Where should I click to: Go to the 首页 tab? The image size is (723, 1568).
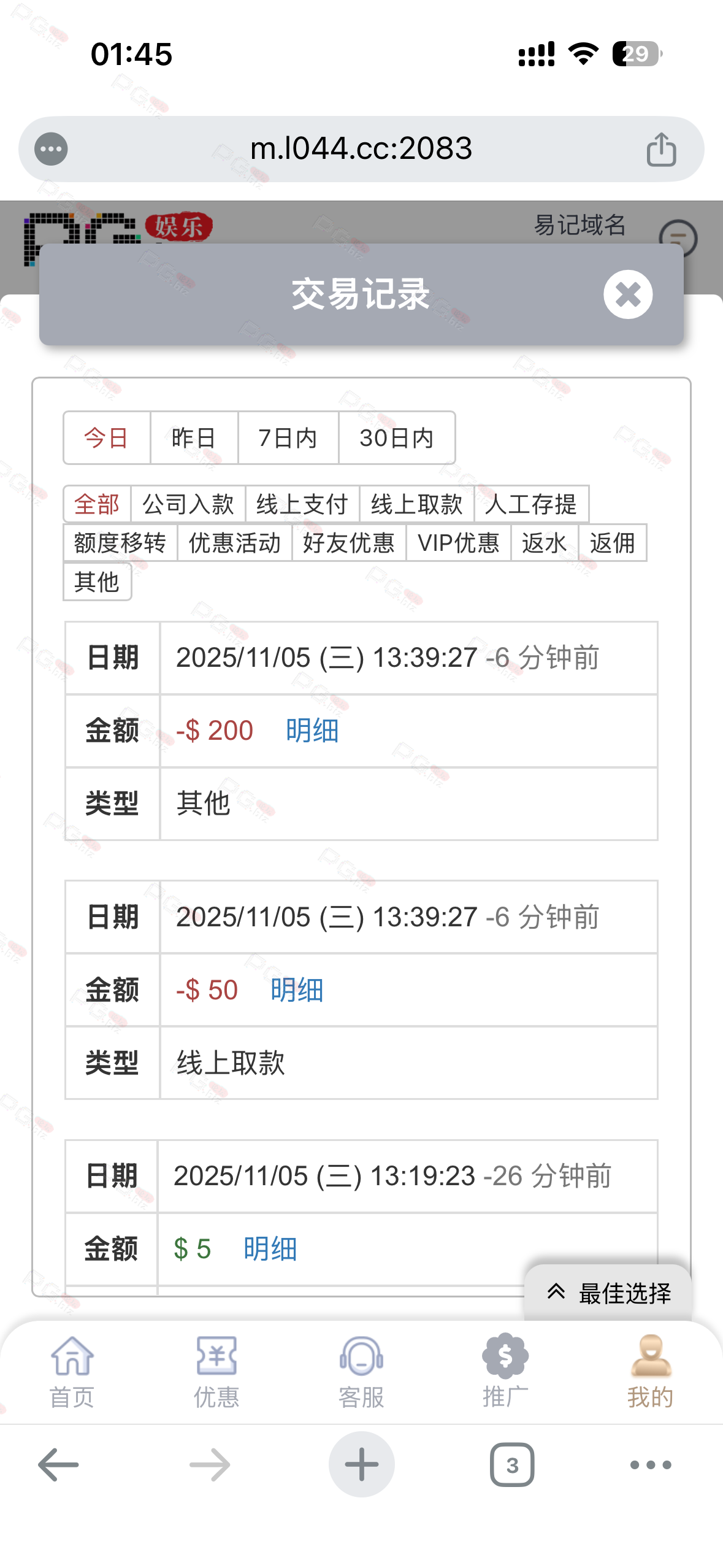coord(72,1372)
